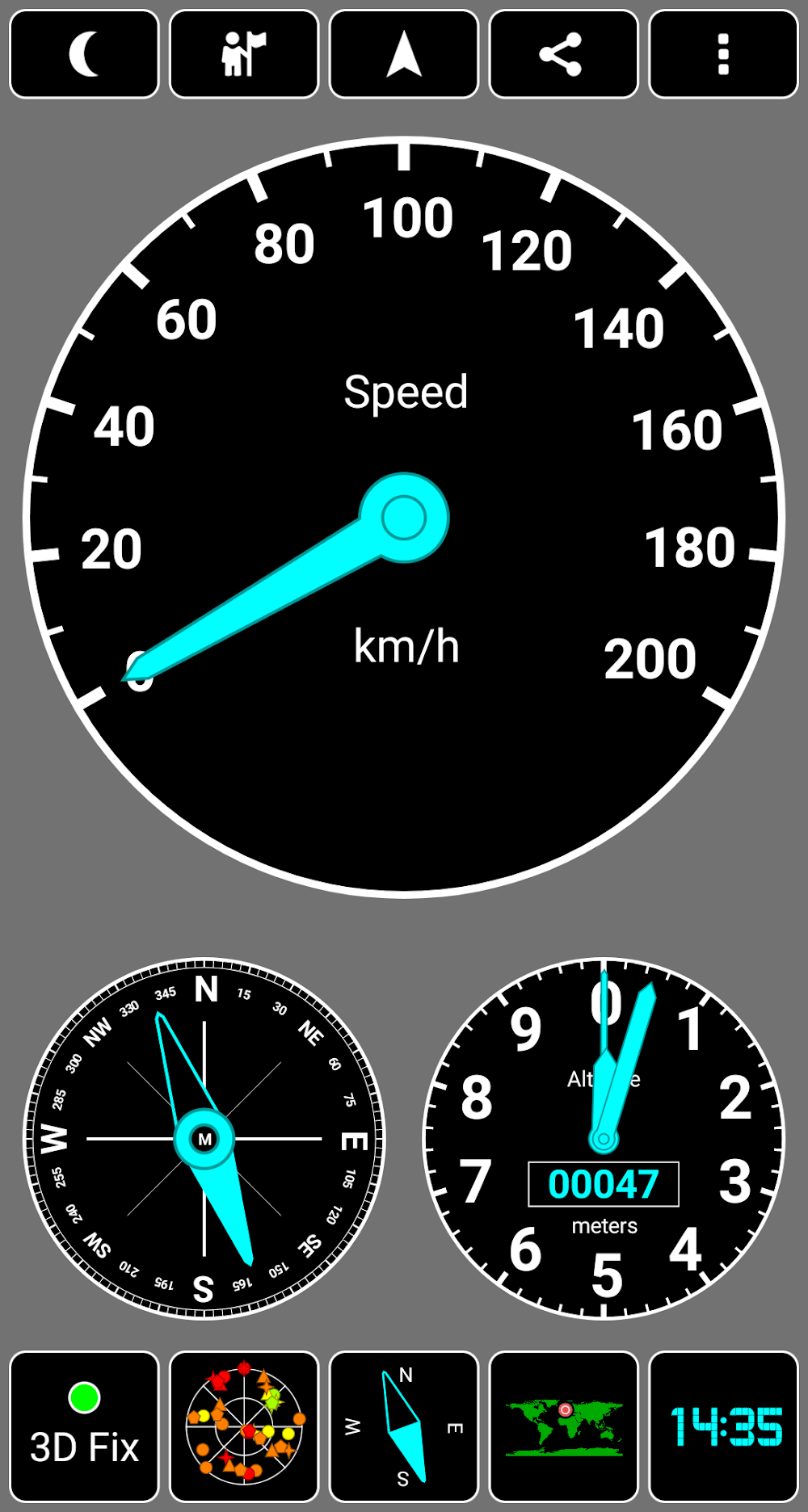Screen dimensions: 808x1512
Task: Tap the 14:35 clock tile
Action: [x=723, y=1426]
